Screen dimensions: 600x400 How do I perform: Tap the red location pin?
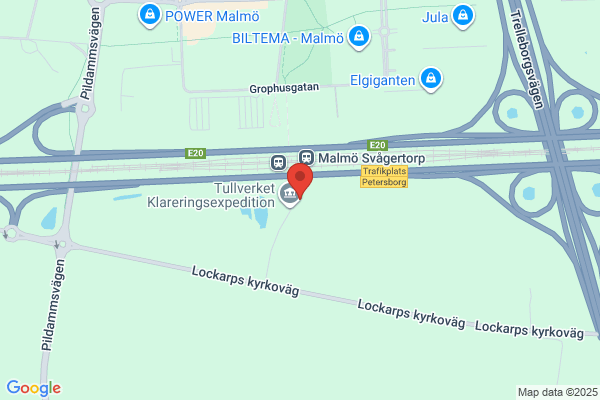click(x=300, y=180)
